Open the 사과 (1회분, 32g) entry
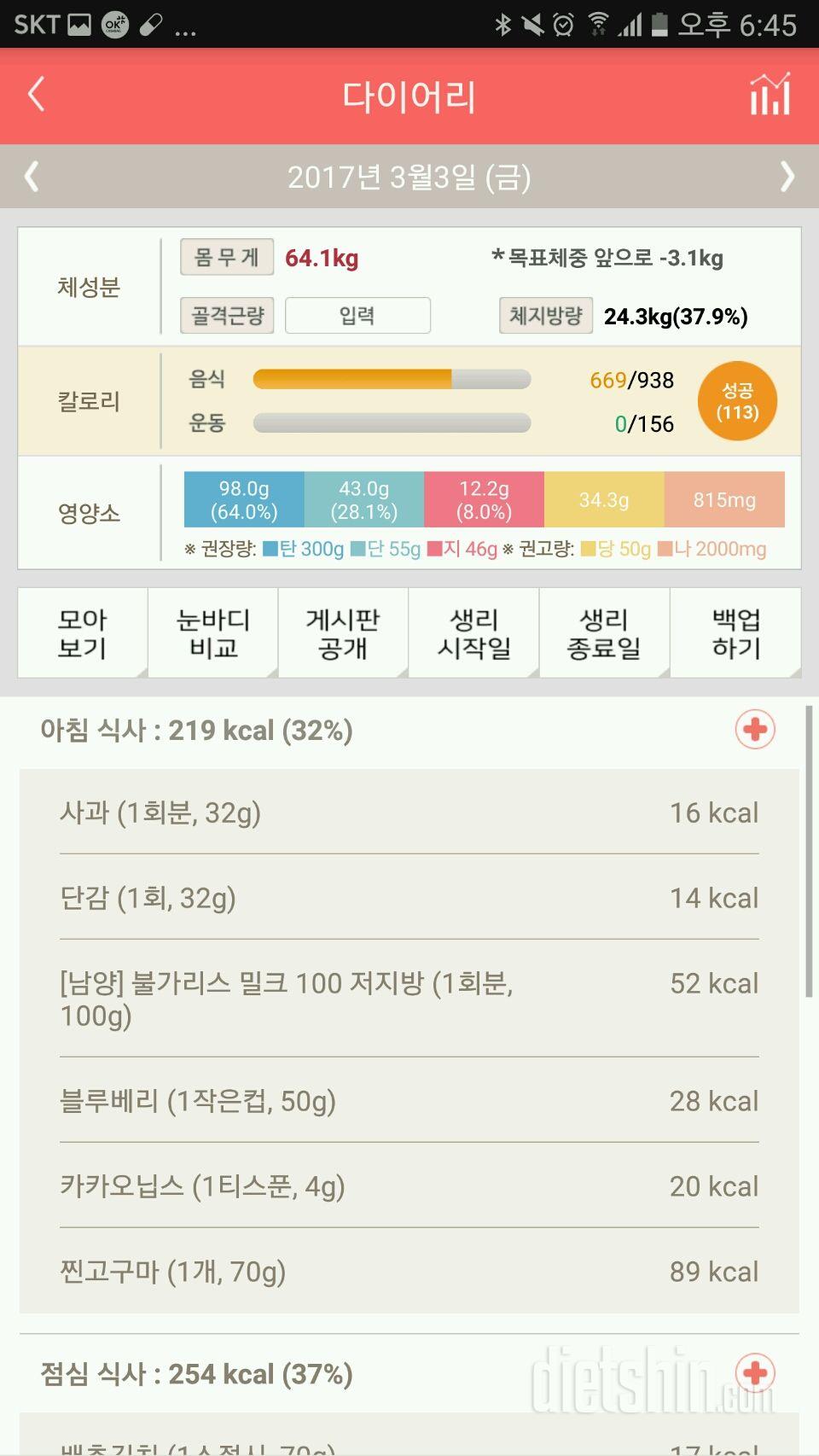The width and height of the screenshot is (819, 1456). click(x=409, y=812)
